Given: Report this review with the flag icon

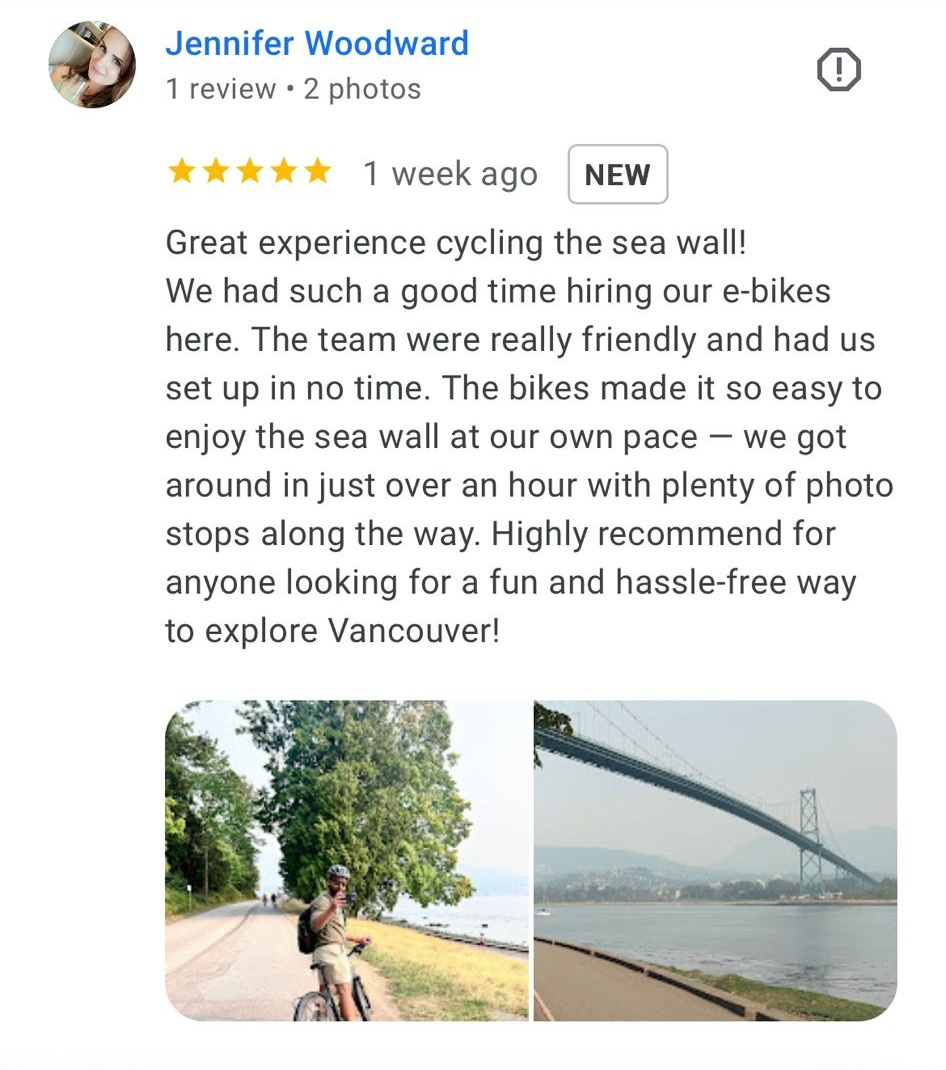Looking at the screenshot, I should point(838,70).
